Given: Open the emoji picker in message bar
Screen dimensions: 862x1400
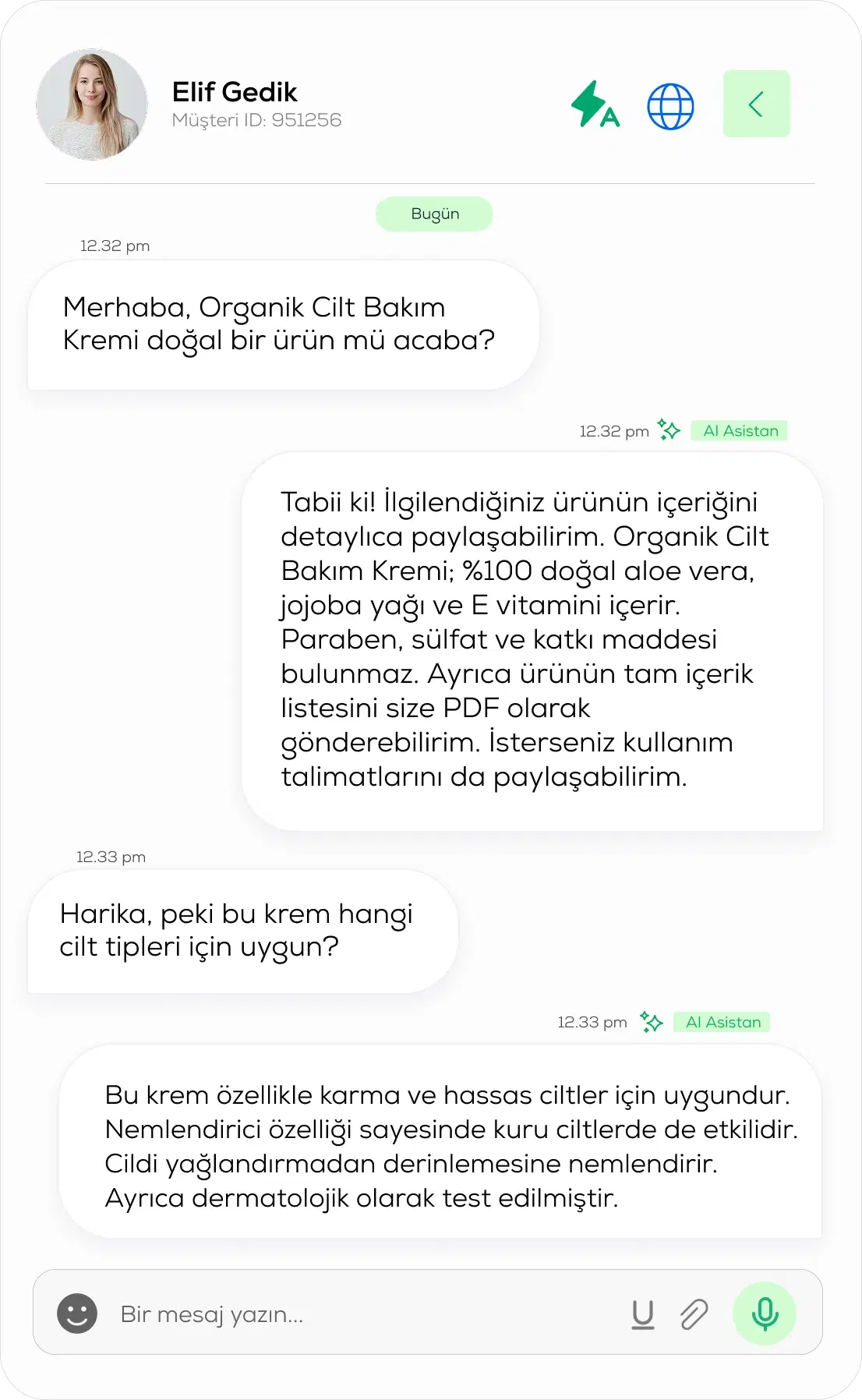Looking at the screenshot, I should [x=76, y=1313].
